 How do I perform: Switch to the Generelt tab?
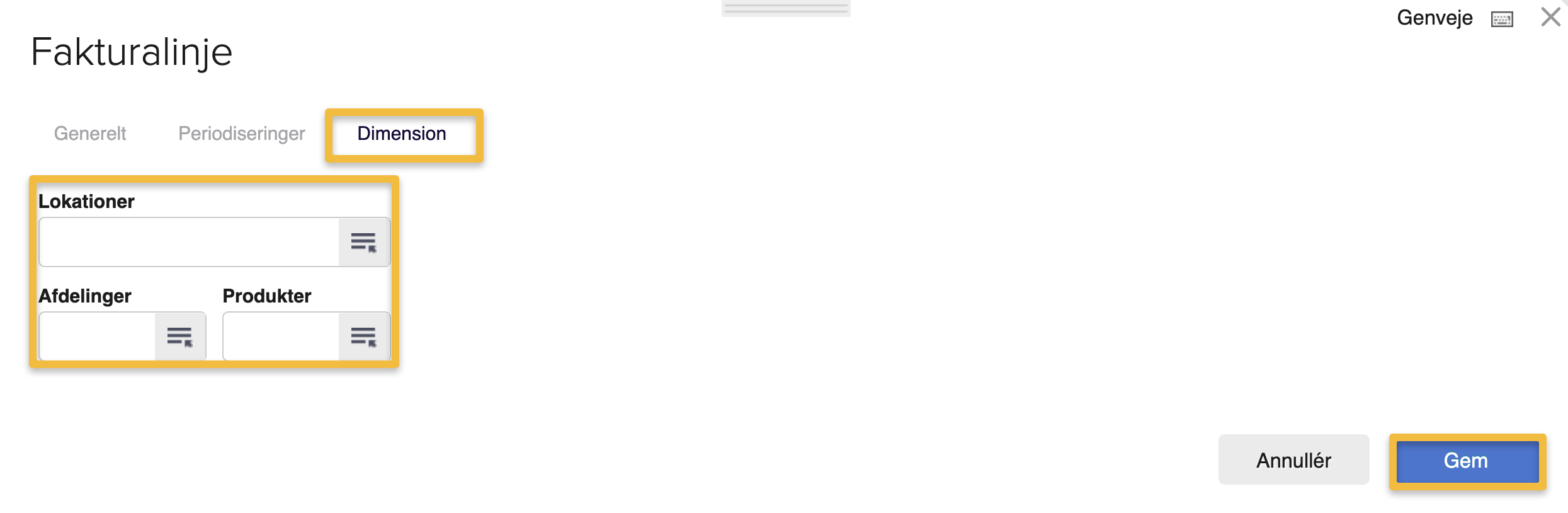point(90,134)
